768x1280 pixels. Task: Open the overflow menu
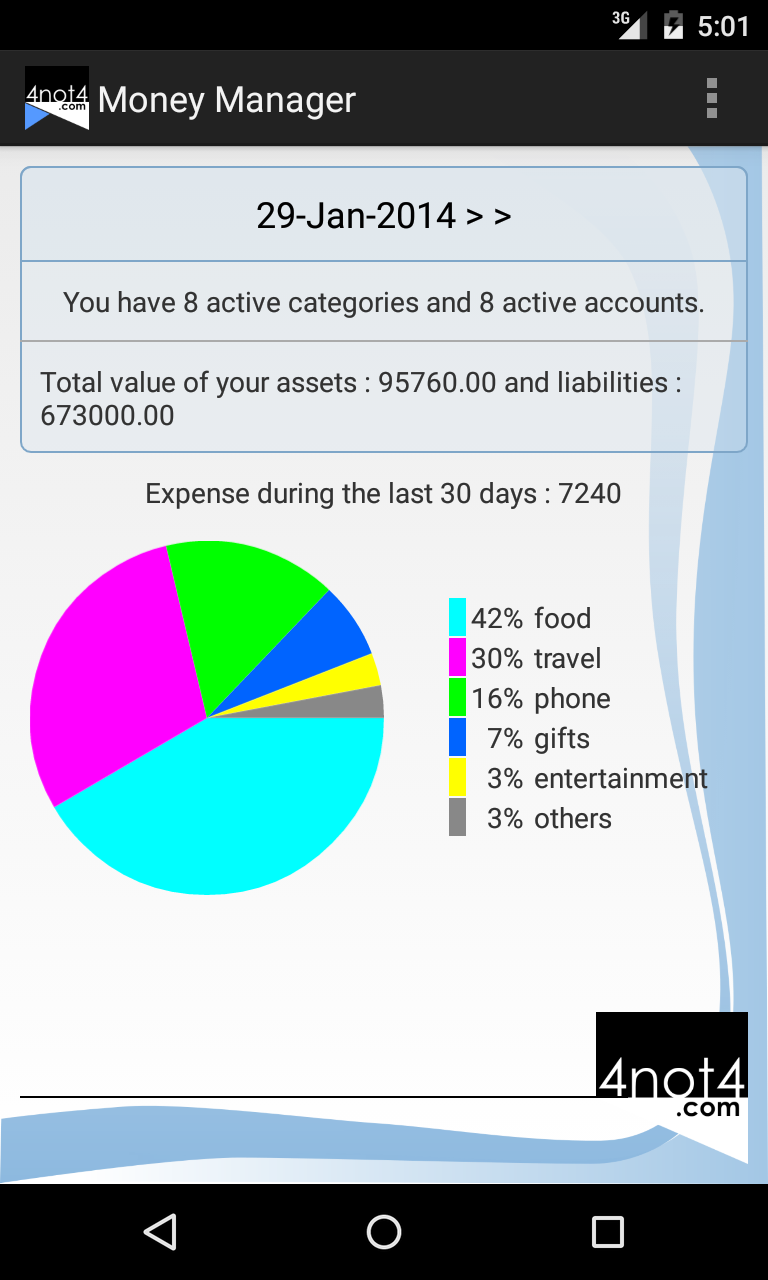click(x=711, y=99)
